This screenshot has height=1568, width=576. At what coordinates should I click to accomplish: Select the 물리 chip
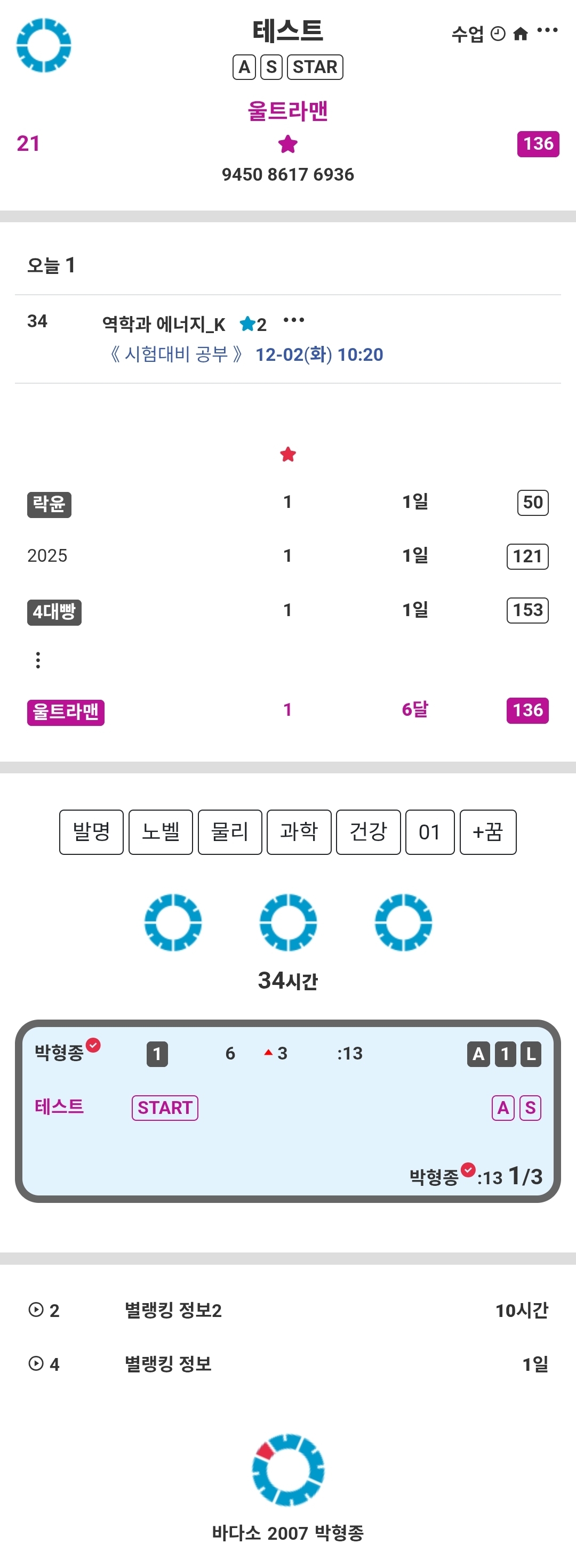[229, 832]
